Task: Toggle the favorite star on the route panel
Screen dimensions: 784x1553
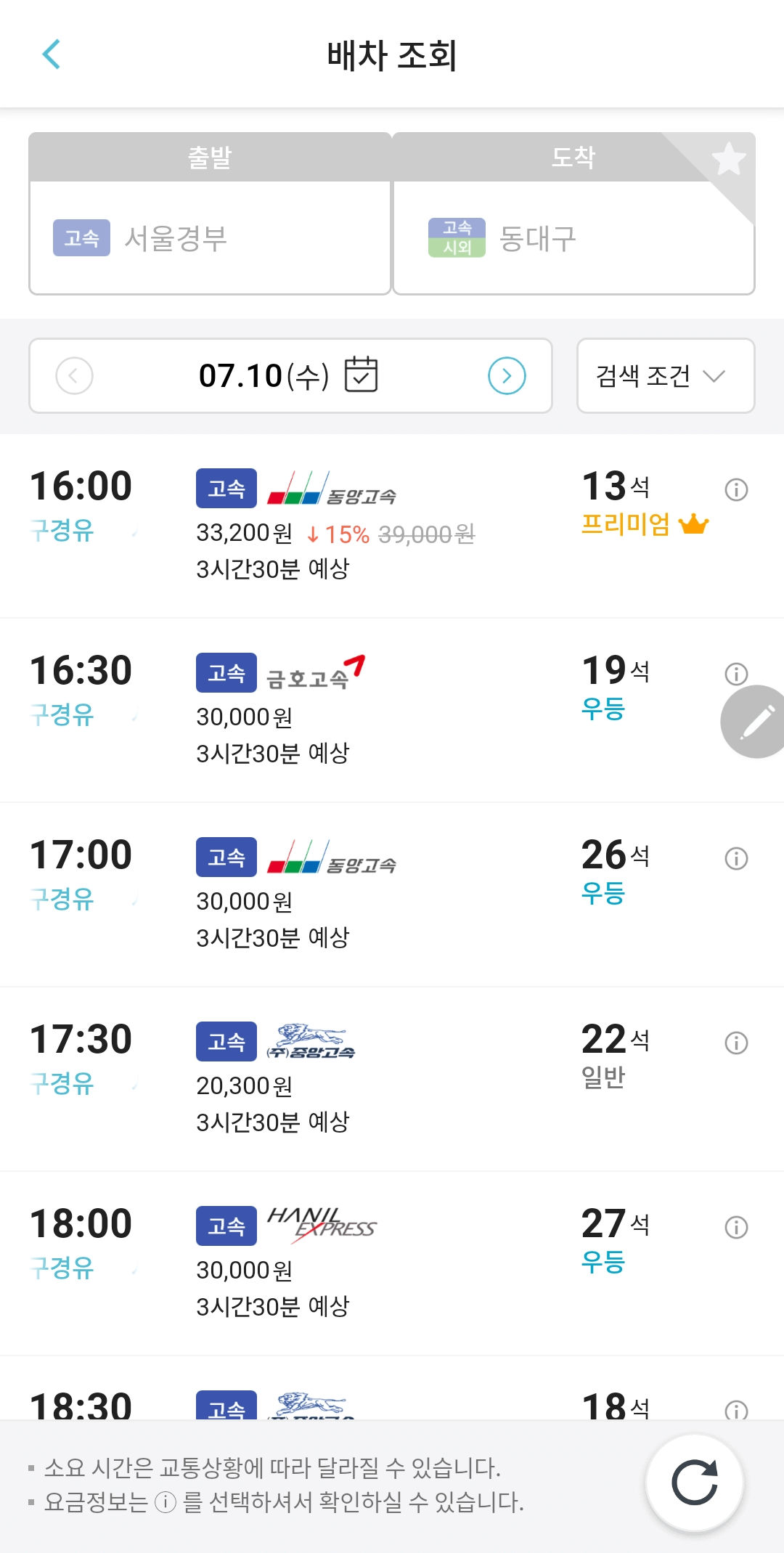Action: [728, 160]
